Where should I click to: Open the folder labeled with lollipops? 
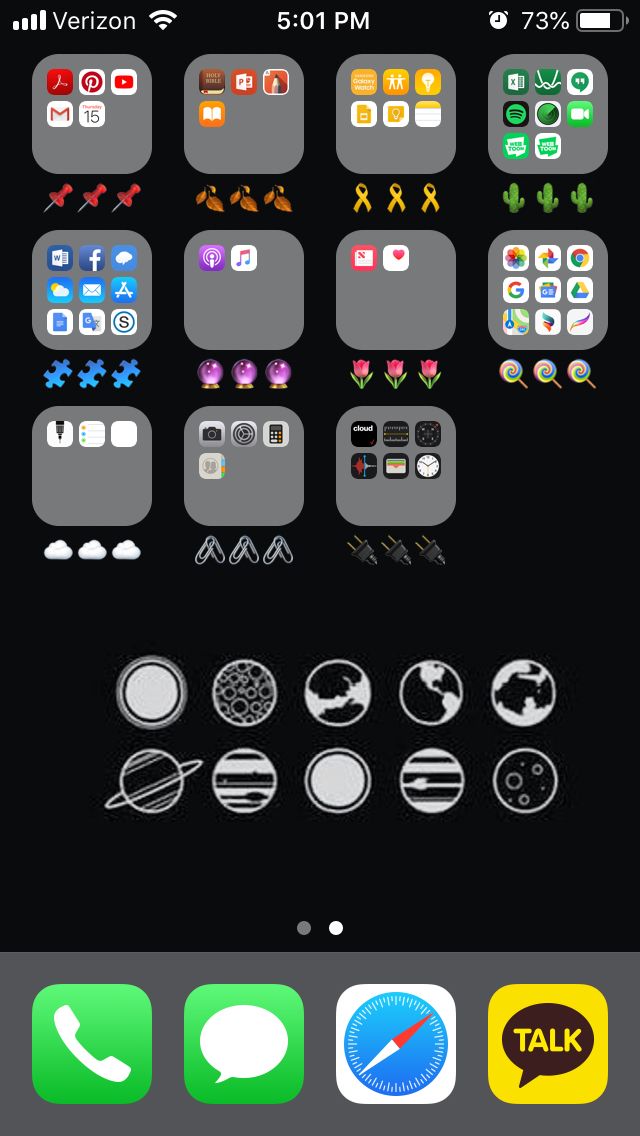548,290
